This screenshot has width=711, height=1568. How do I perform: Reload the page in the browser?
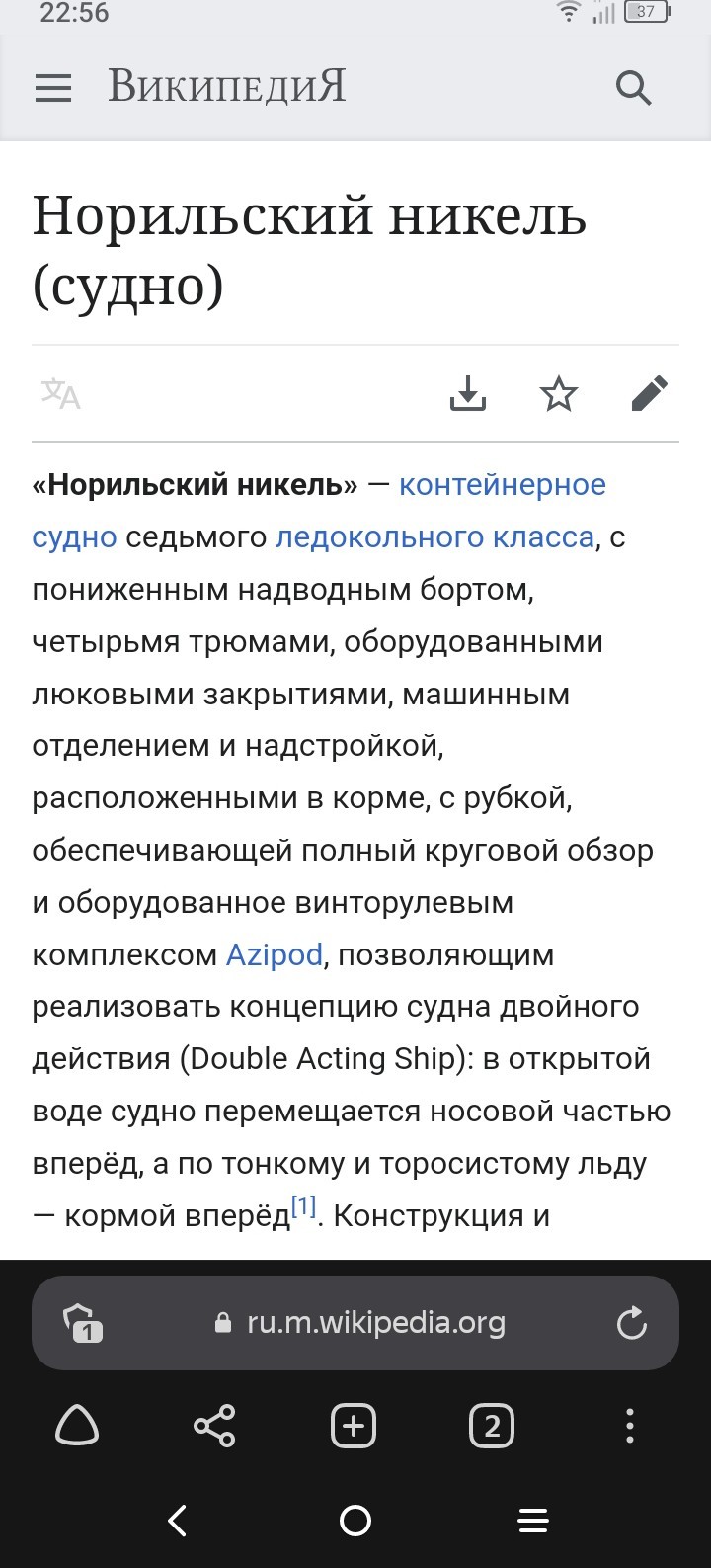click(x=631, y=1323)
